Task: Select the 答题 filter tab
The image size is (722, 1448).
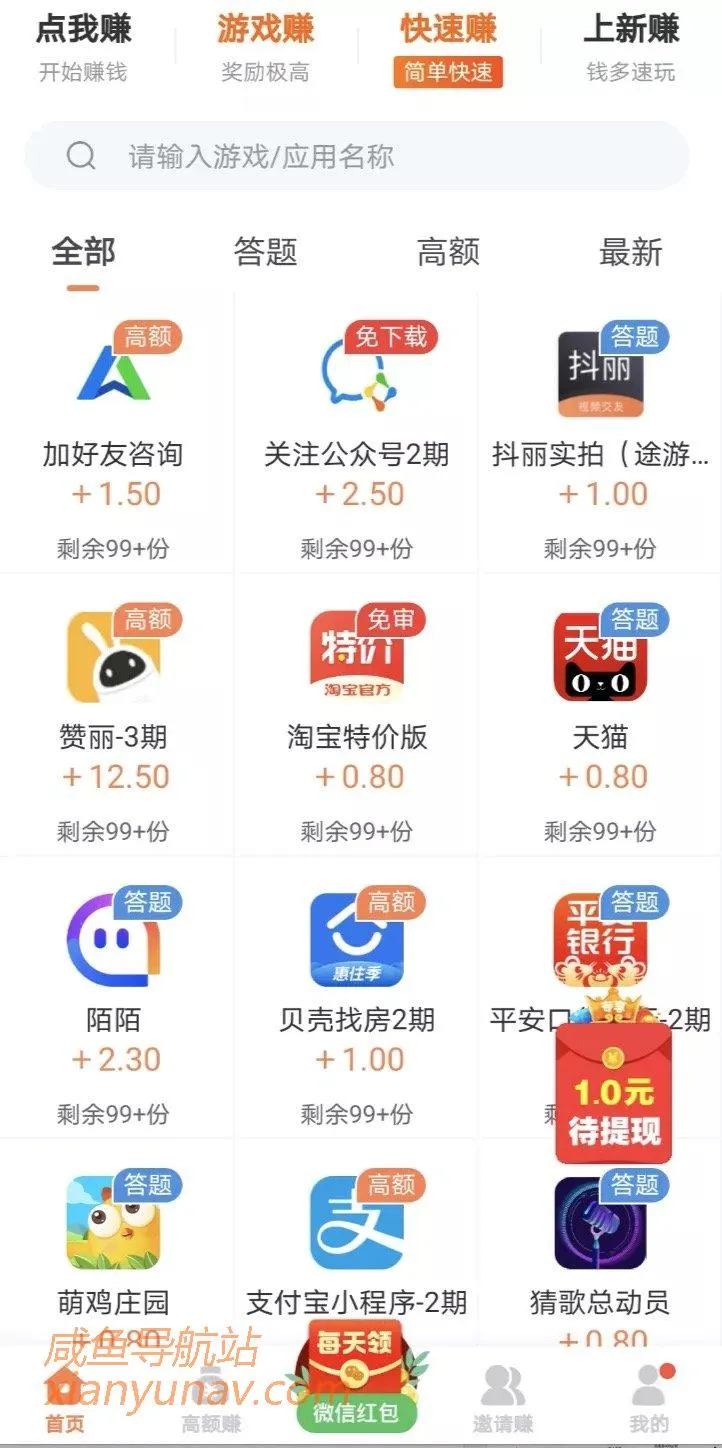Action: pyautogui.click(x=265, y=252)
